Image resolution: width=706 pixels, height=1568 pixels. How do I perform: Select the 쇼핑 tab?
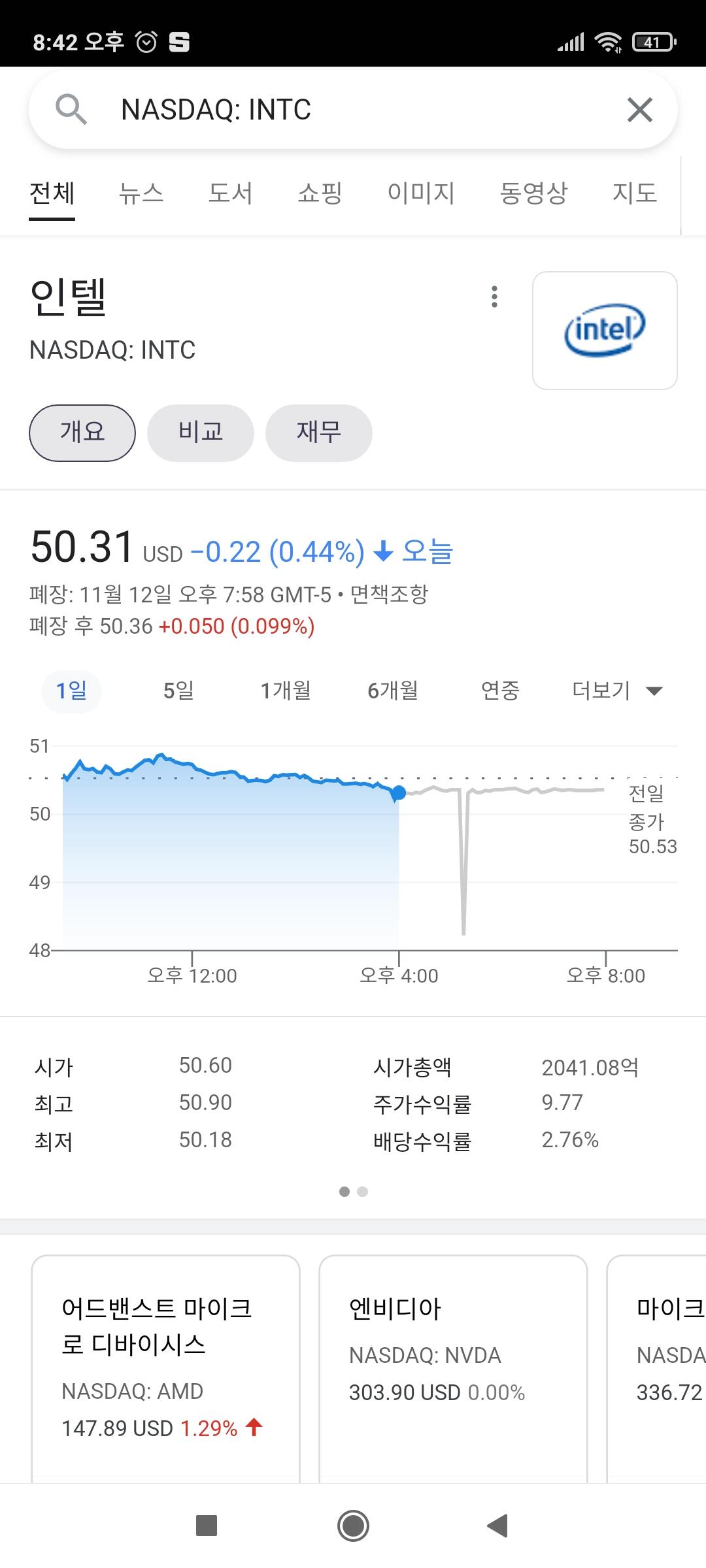(x=320, y=193)
